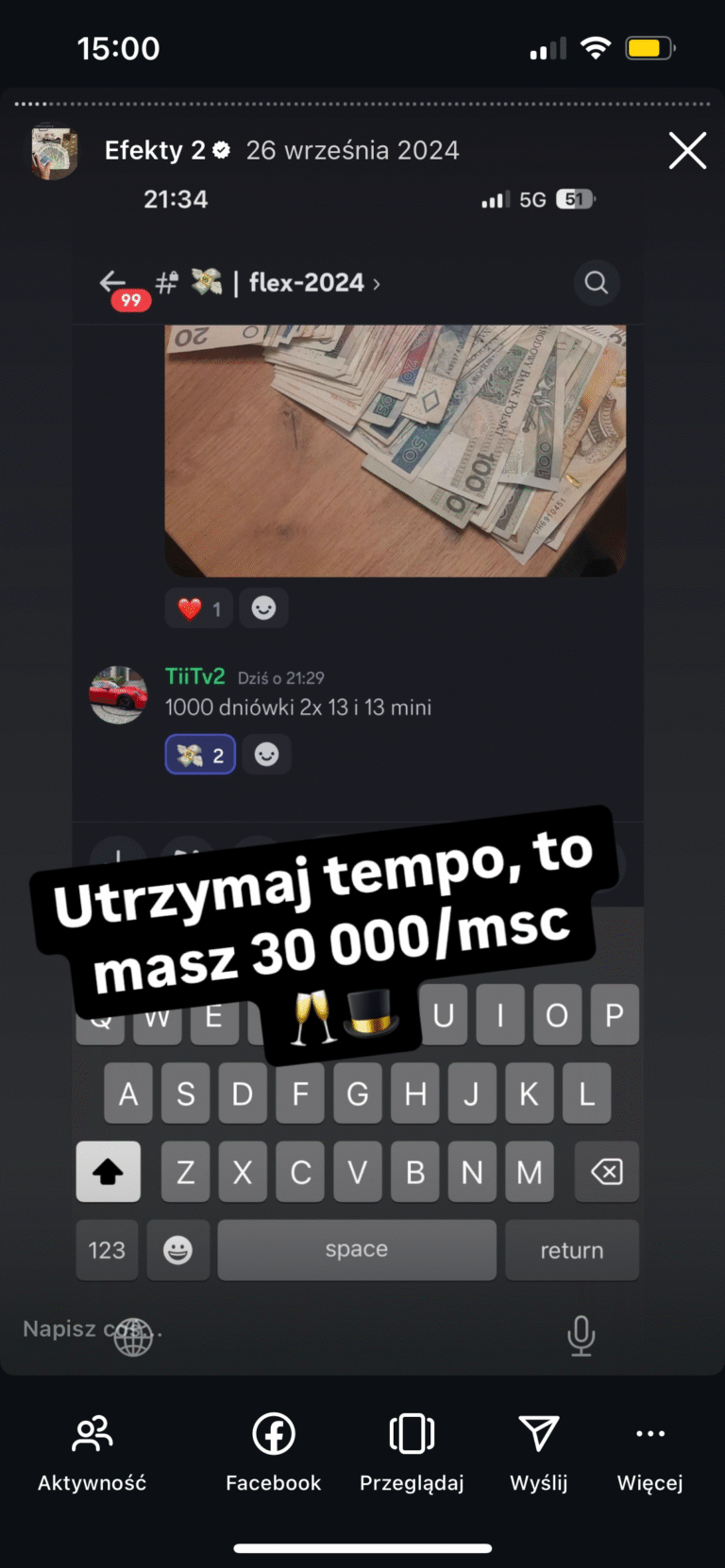This screenshot has width=725, height=1568.
Task: Open the Efekty 2 profile avatar
Action: pyautogui.click(x=54, y=152)
